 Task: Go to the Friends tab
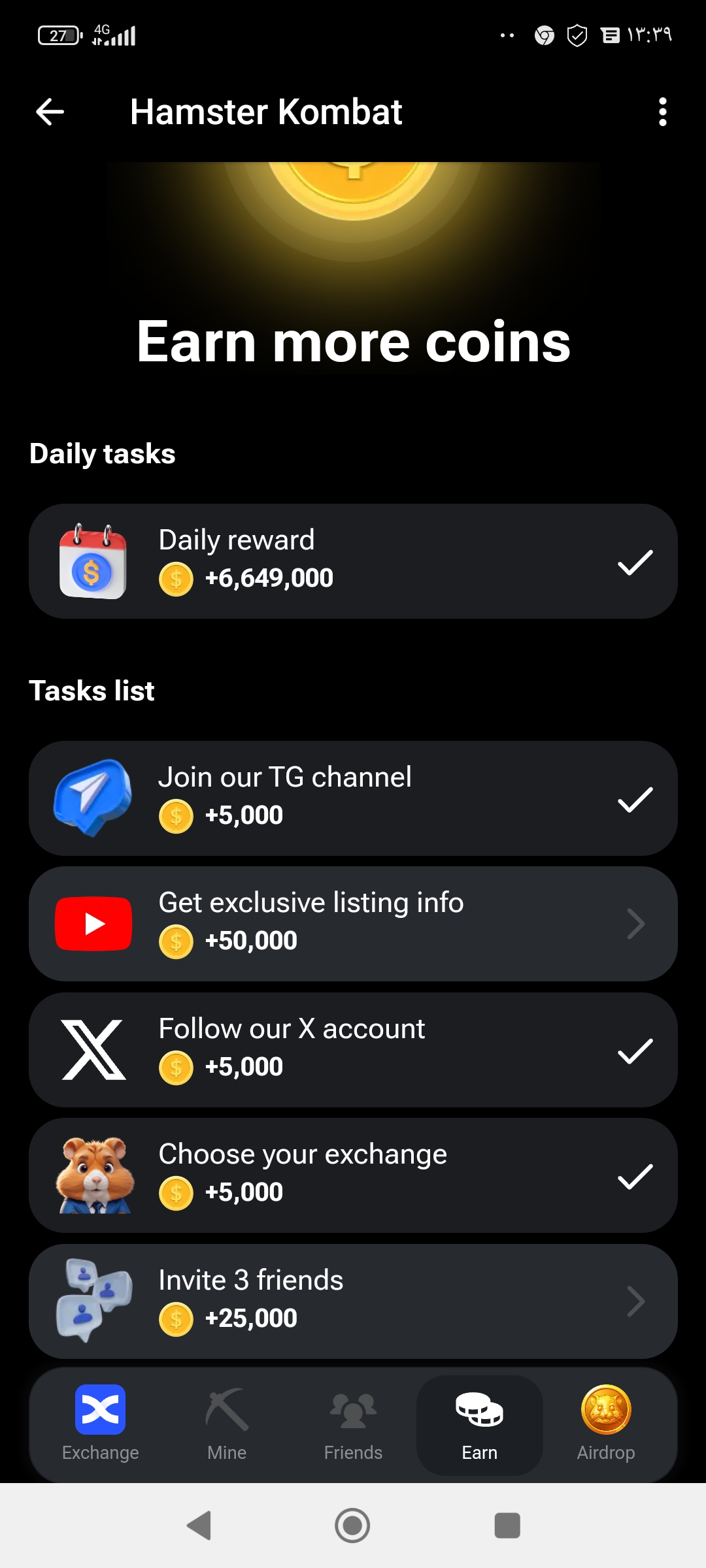(x=353, y=1424)
